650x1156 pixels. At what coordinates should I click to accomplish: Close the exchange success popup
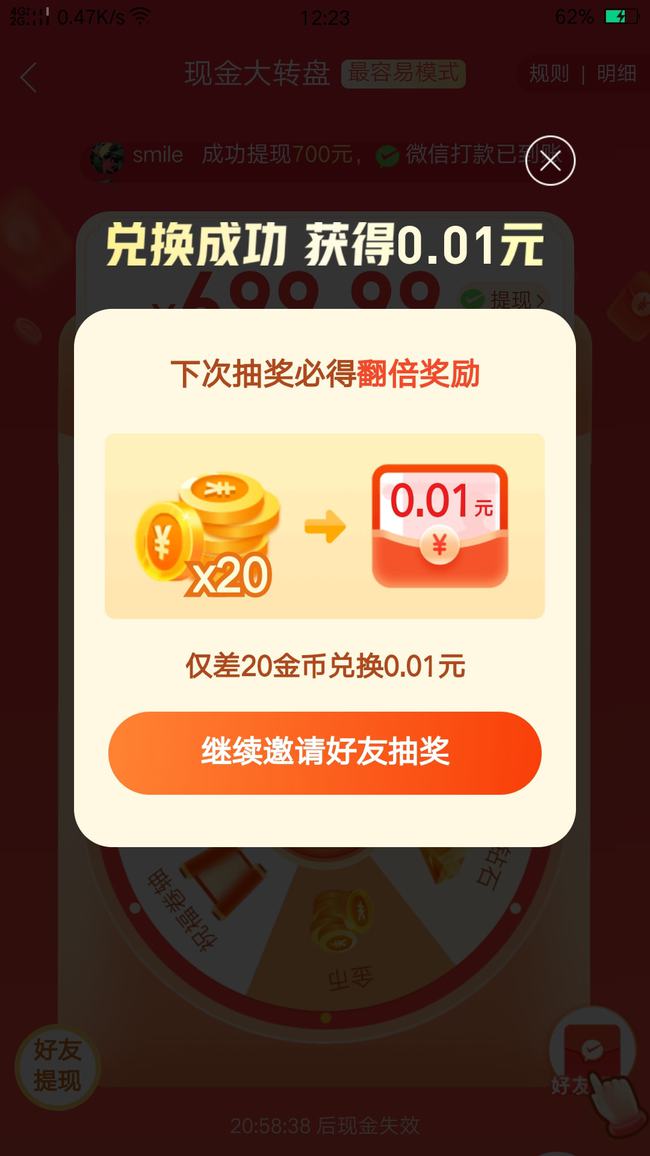(x=550, y=160)
